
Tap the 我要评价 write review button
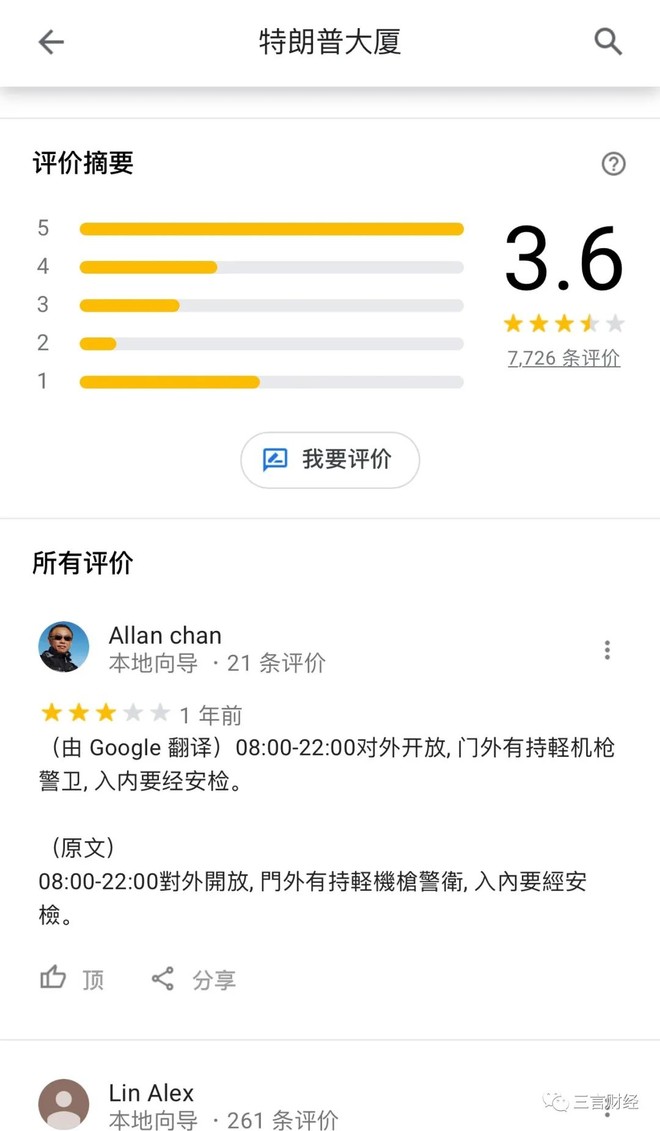click(330, 460)
